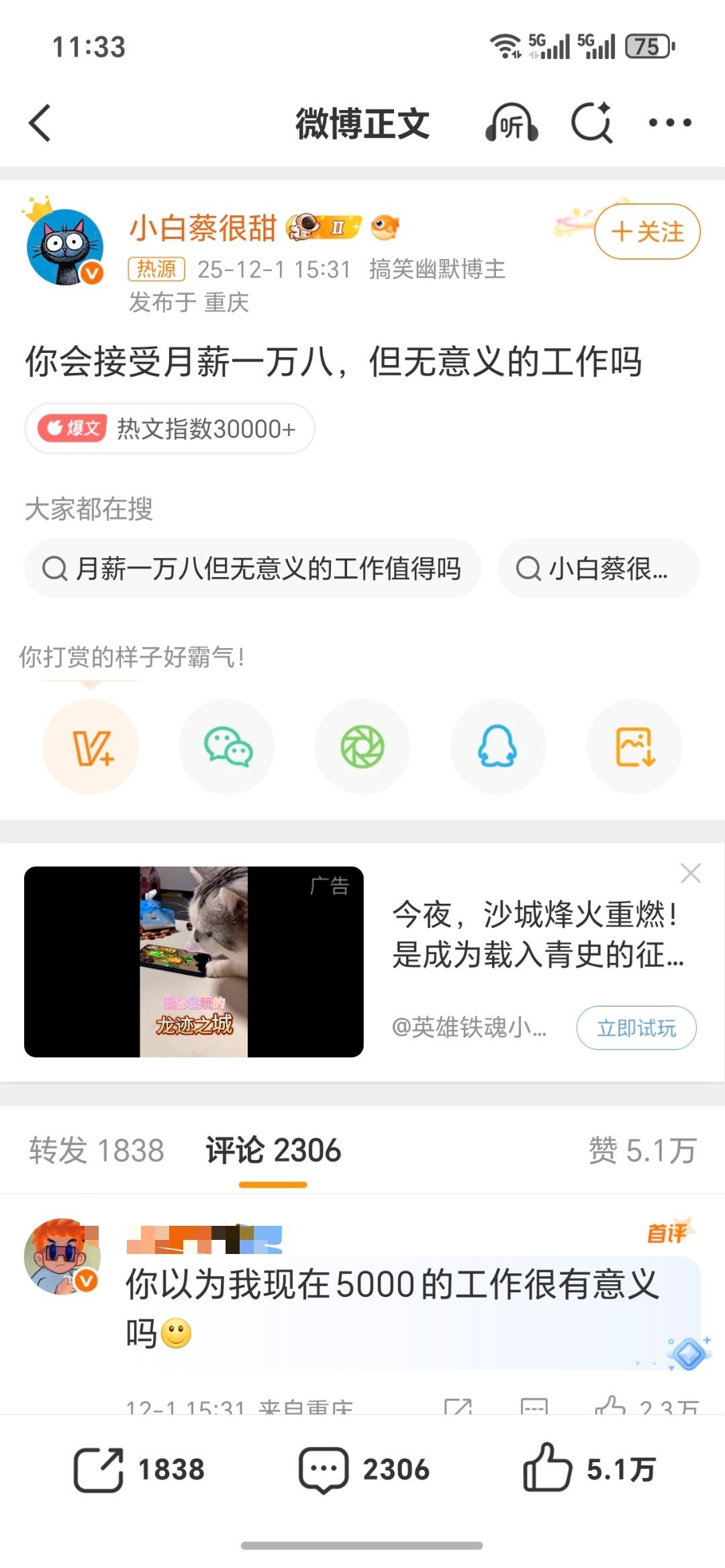Dismiss the 龙迹之城 ad with the X

pos(690,873)
